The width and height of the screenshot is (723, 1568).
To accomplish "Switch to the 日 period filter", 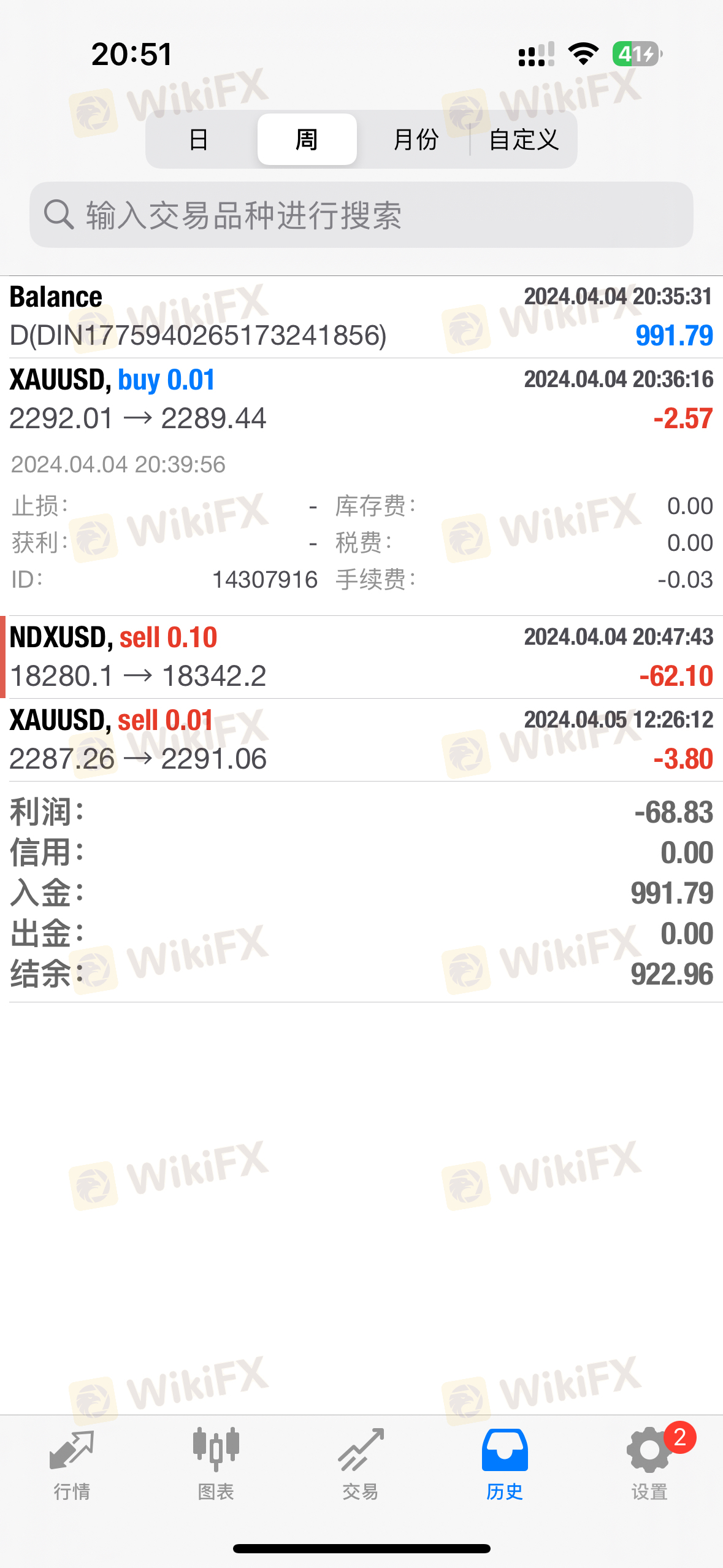I will click(x=199, y=139).
